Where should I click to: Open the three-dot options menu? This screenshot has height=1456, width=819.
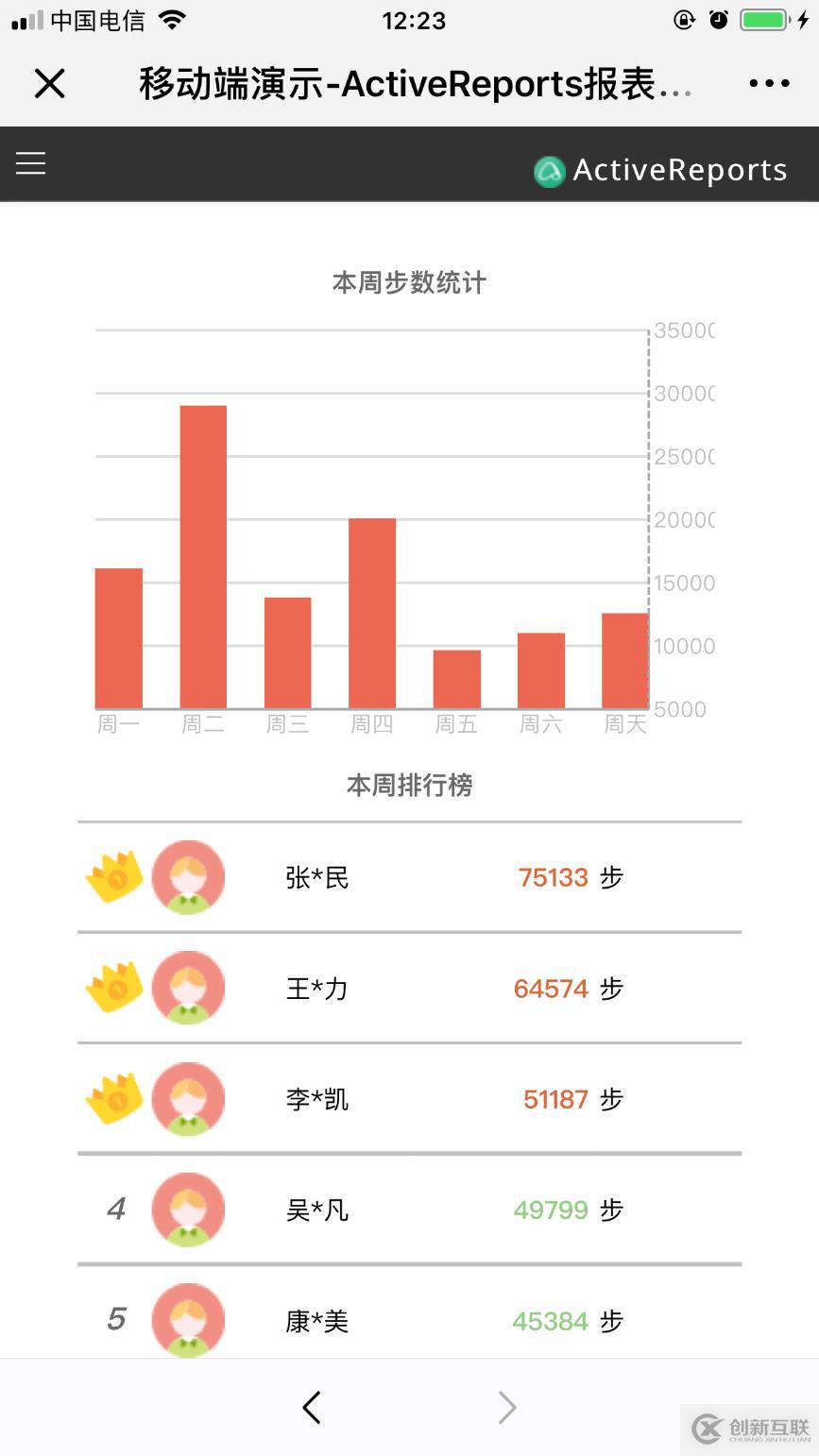769,83
